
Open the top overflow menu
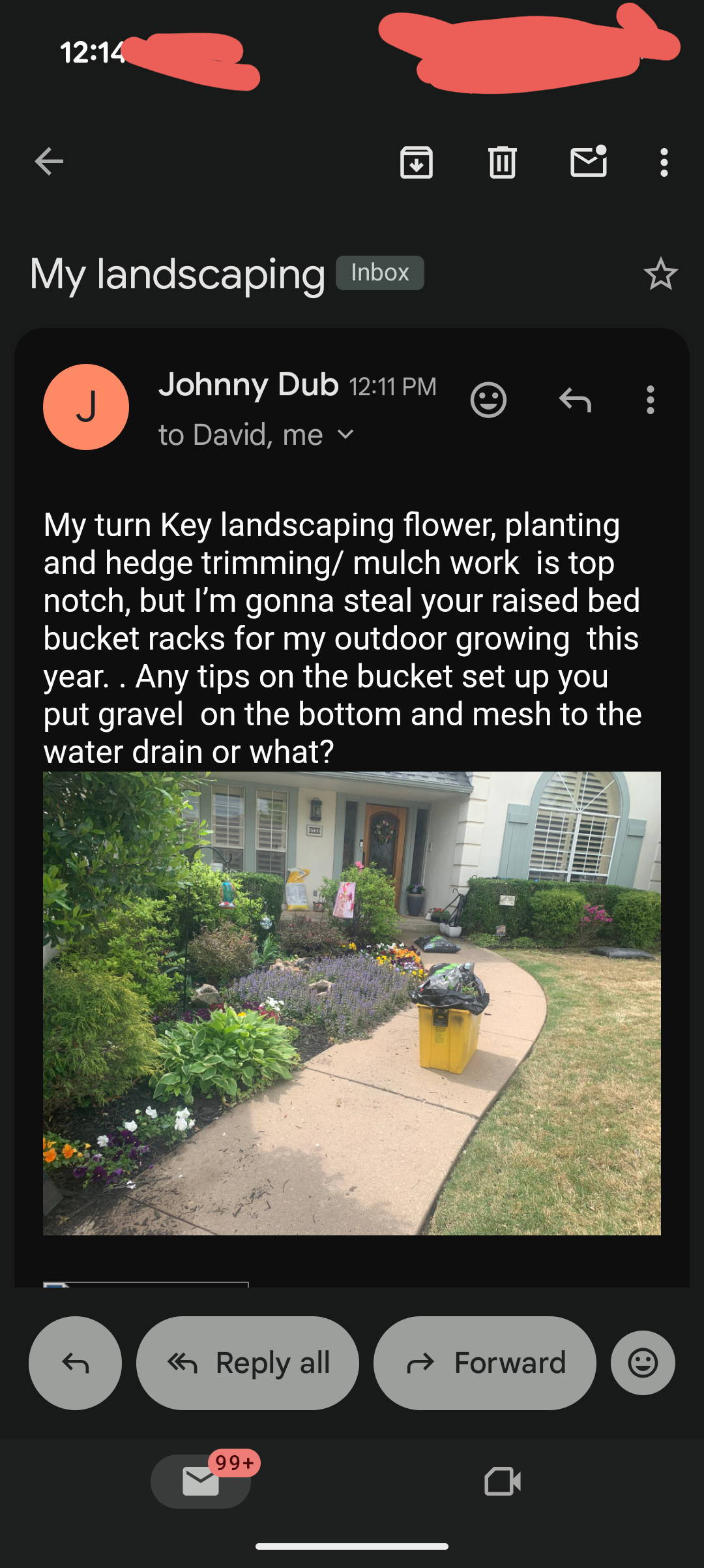(x=664, y=162)
